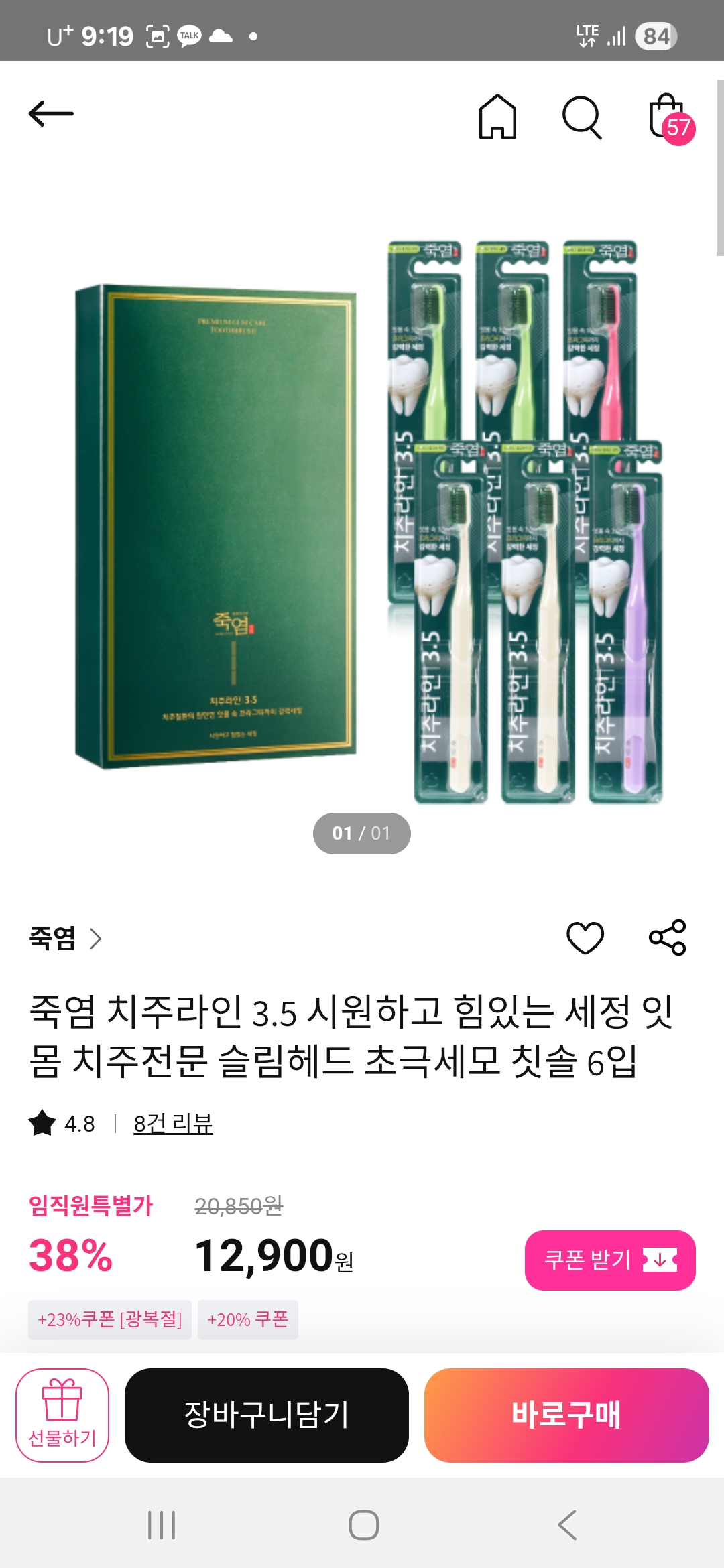This screenshot has width=724, height=1568.
Task: Buy now with 바로구매
Action: [566, 1415]
